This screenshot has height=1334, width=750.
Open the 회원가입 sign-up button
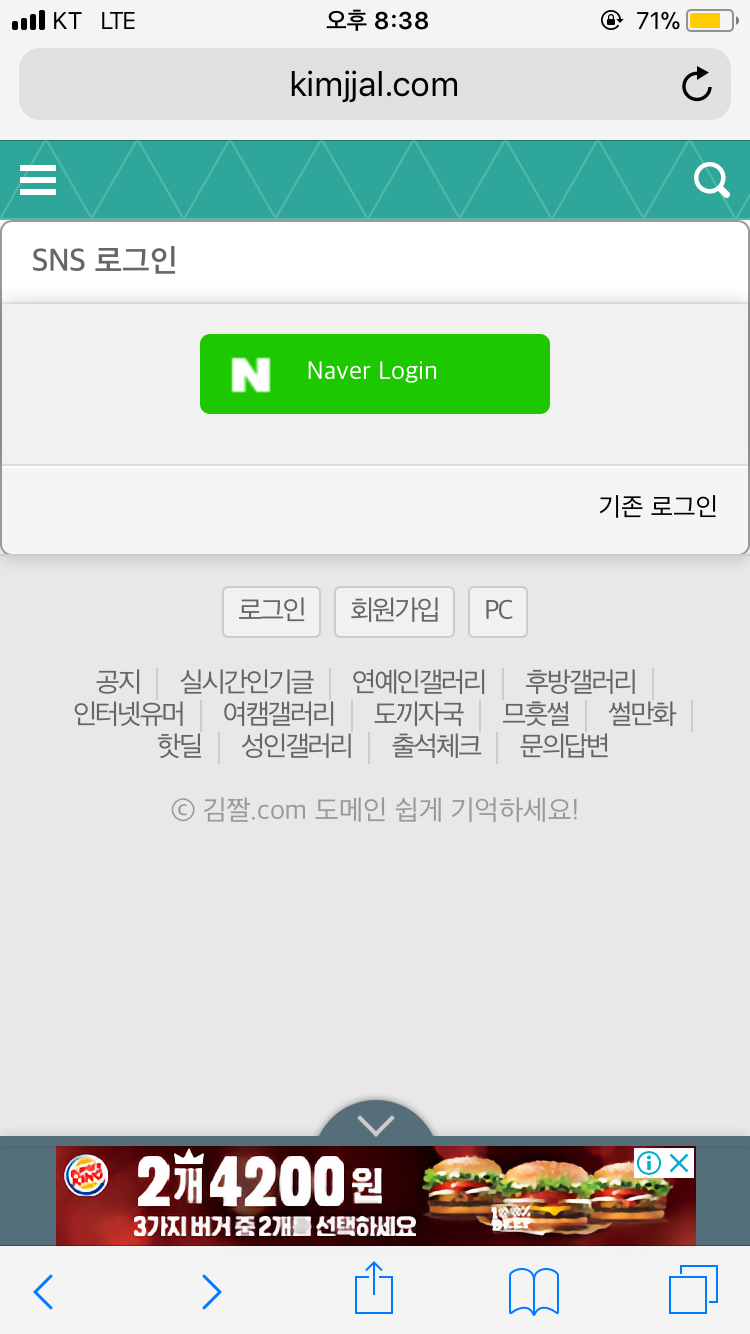[394, 611]
